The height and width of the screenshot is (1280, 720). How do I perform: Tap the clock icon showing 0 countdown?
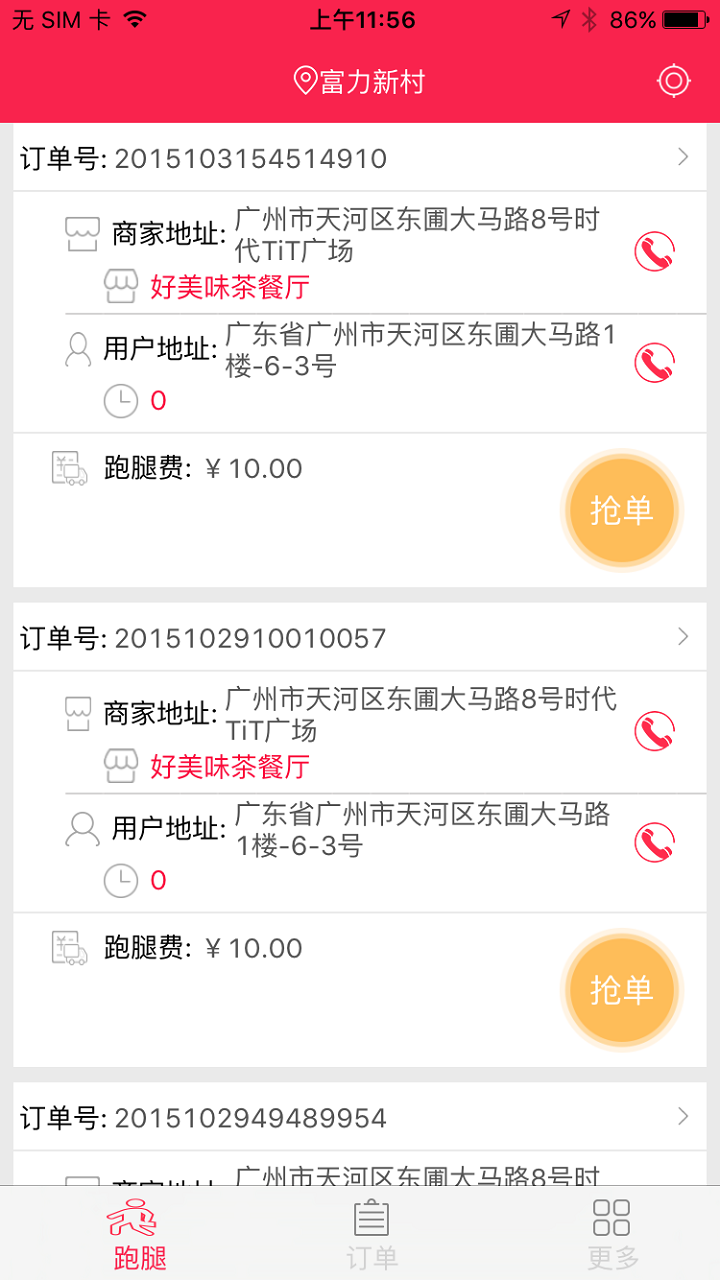click(x=120, y=401)
